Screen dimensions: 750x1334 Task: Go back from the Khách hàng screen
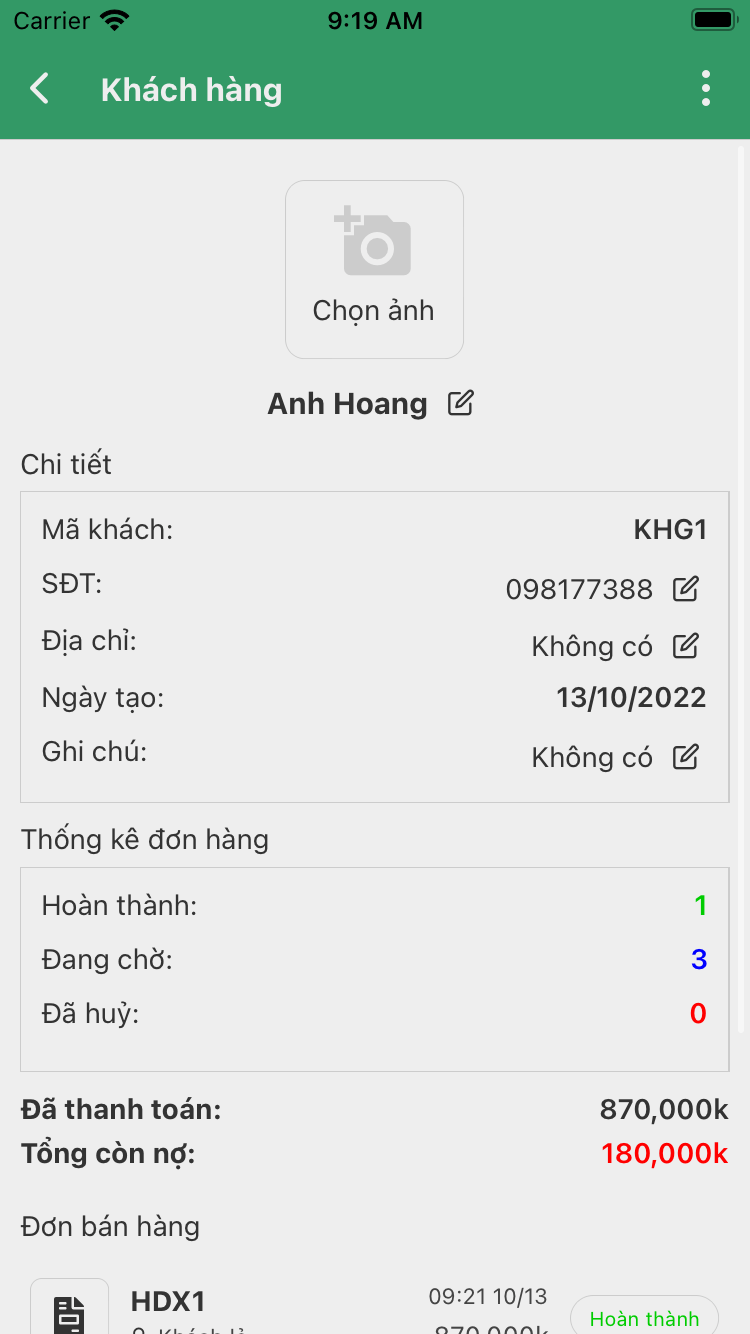40,89
